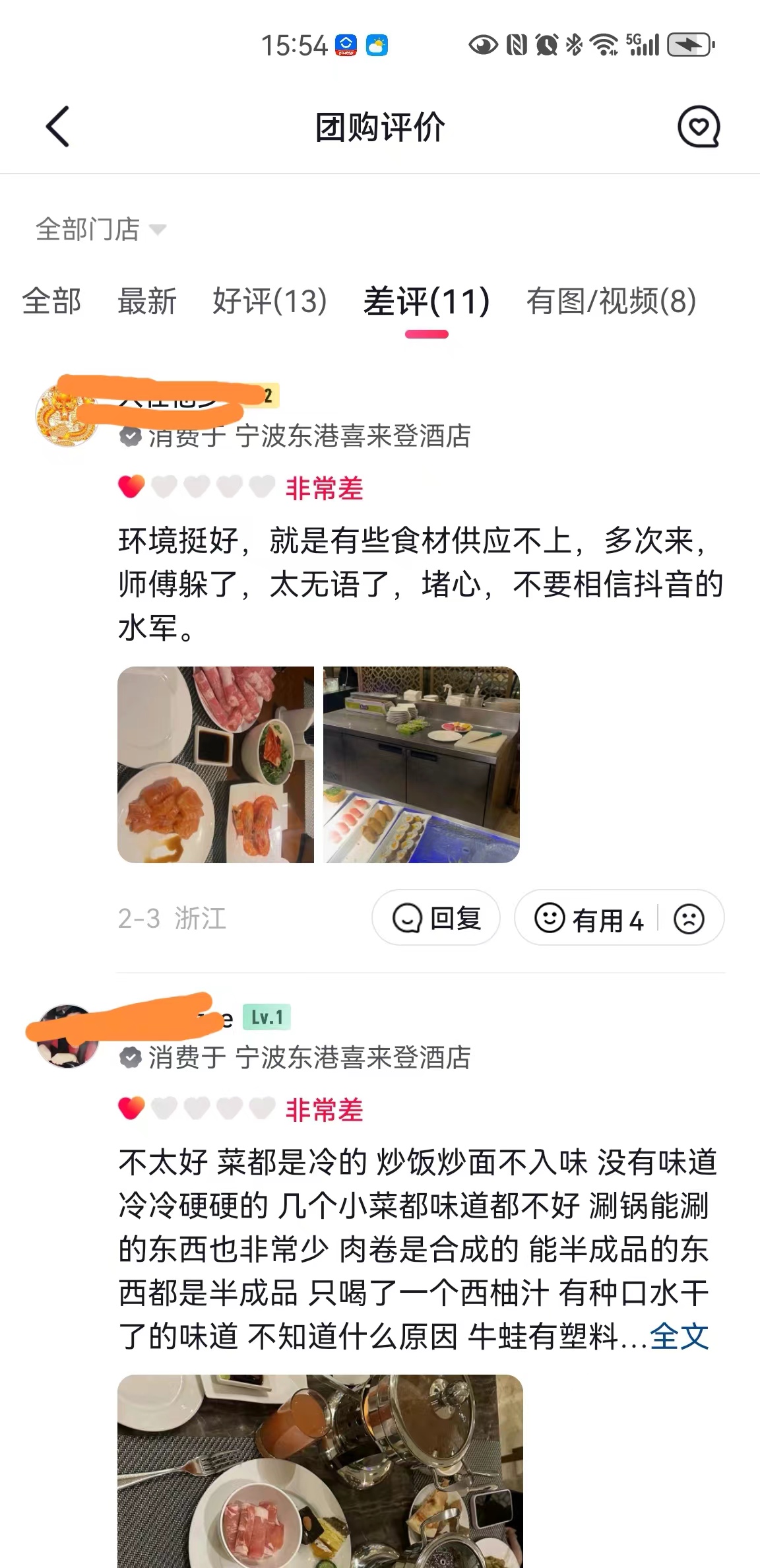Viewport: 760px width, 1568px height.
Task: Select the 差评(11) tab
Action: [426, 302]
